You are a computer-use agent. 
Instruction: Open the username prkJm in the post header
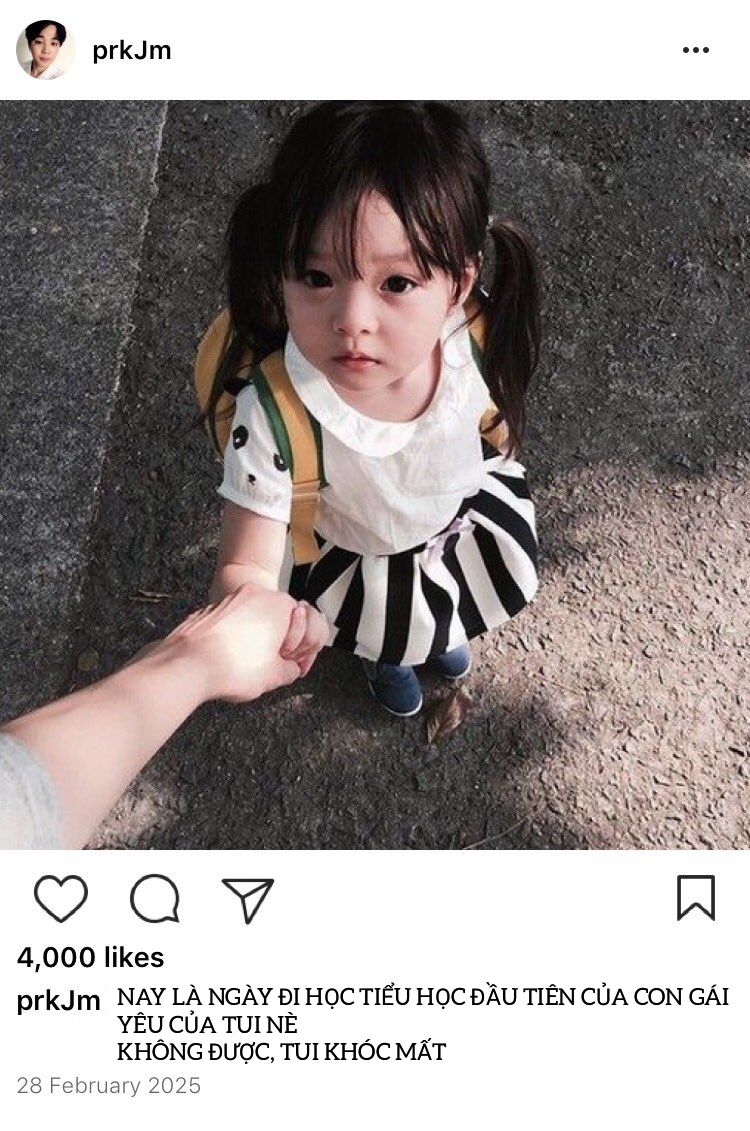pos(132,50)
